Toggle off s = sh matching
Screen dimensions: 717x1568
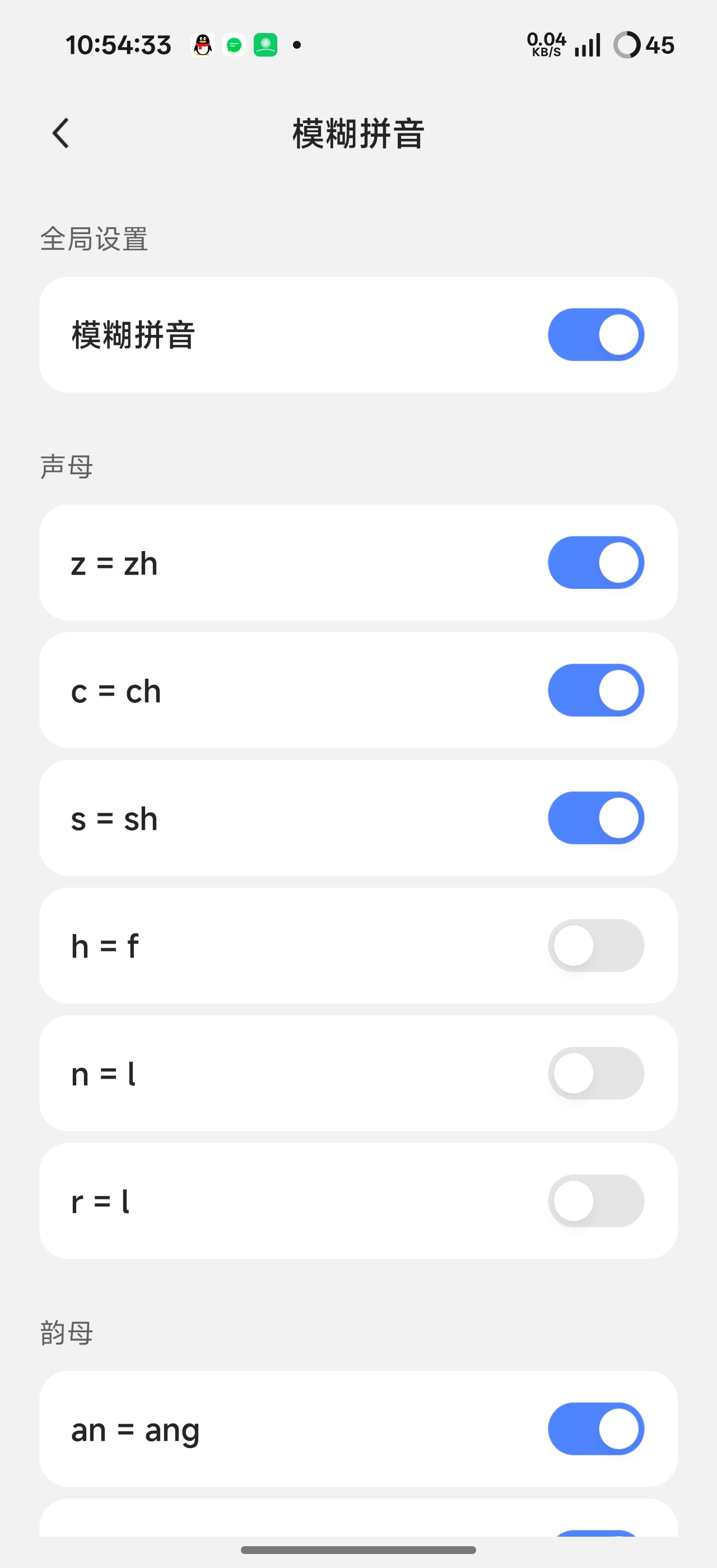click(x=595, y=818)
